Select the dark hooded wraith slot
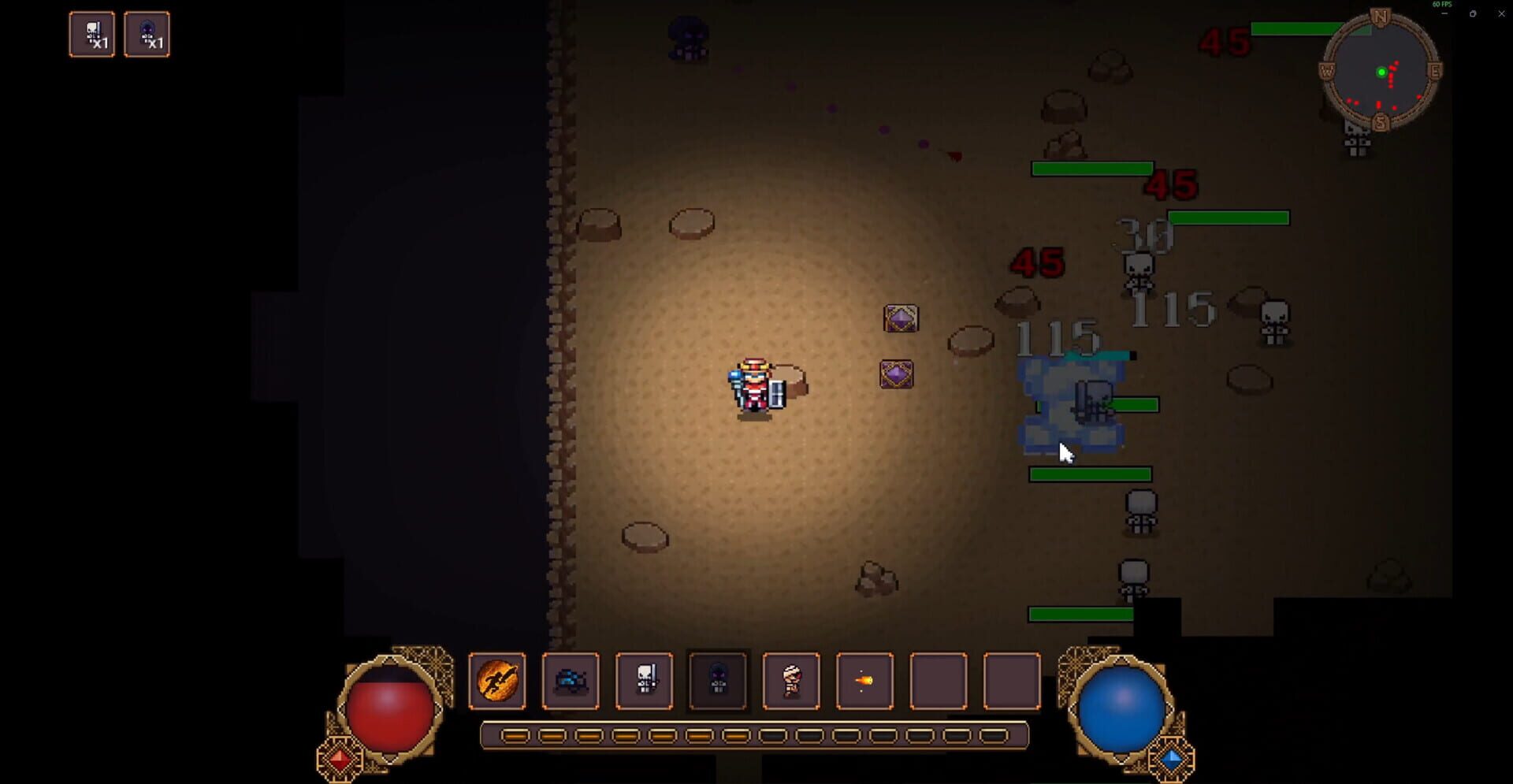The height and width of the screenshot is (784, 1513). (717, 681)
